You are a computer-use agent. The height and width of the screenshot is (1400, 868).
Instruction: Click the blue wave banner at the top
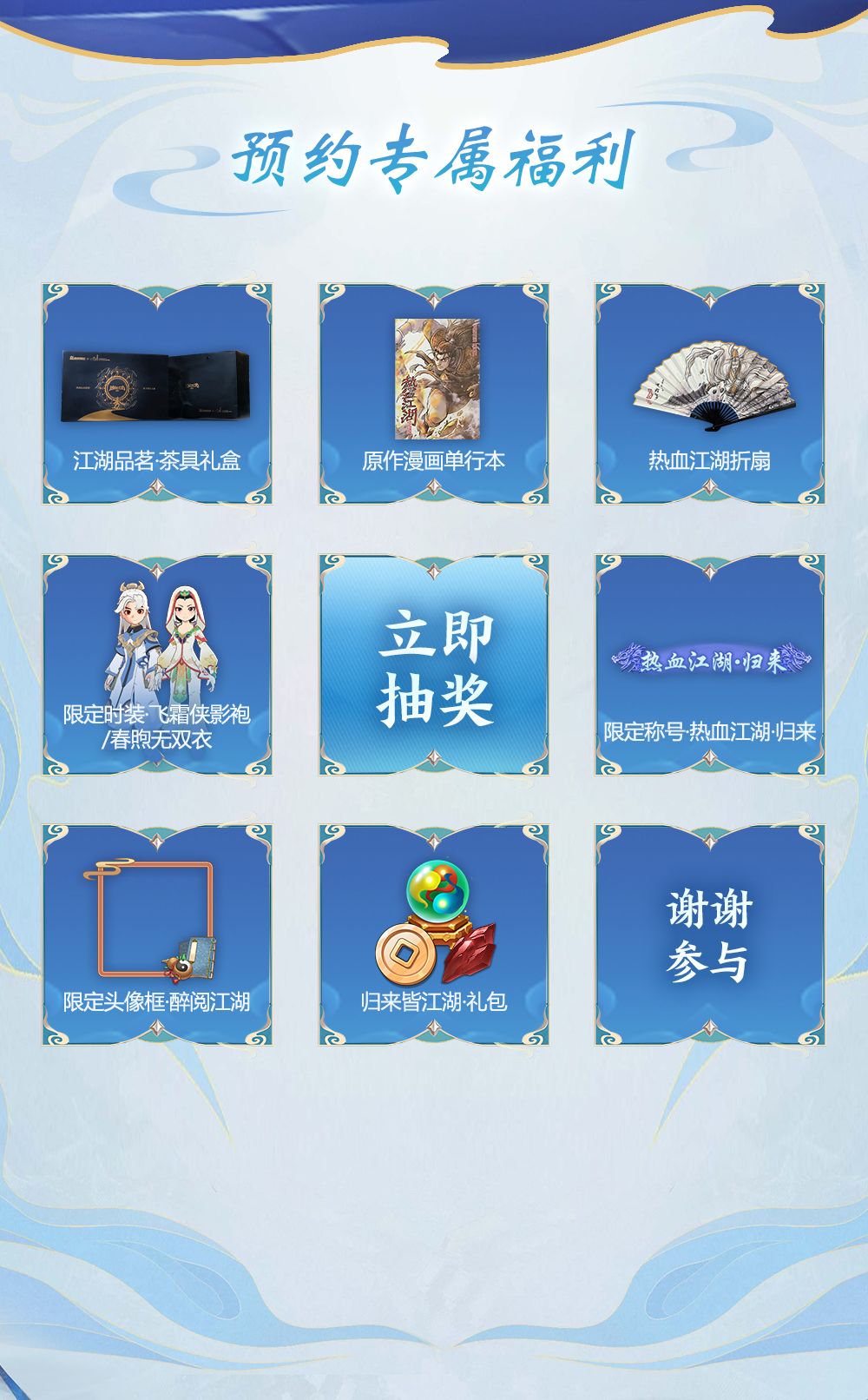click(x=434, y=26)
